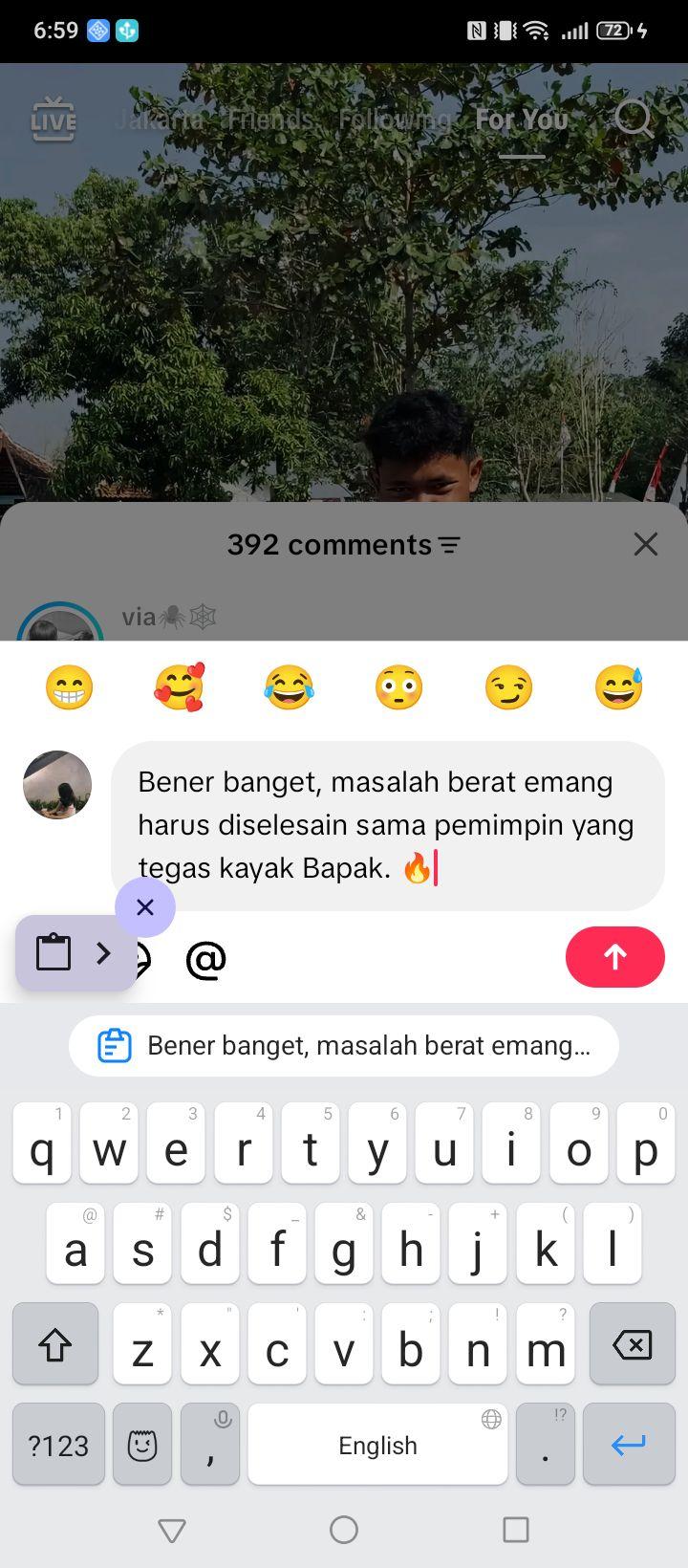Switch to the Following tab
This screenshot has height=1568, width=688.
[395, 119]
